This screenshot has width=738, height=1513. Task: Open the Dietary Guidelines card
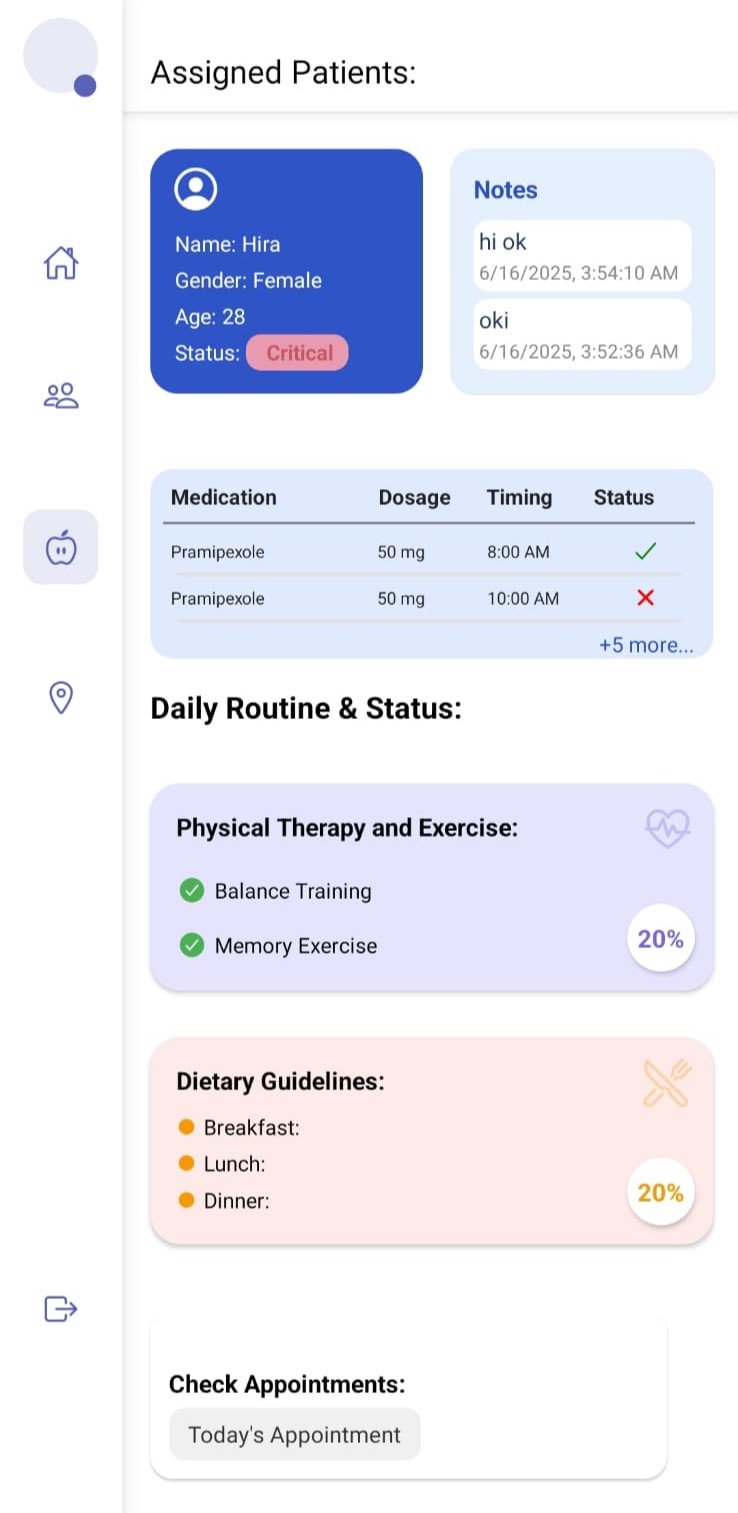pos(431,1141)
